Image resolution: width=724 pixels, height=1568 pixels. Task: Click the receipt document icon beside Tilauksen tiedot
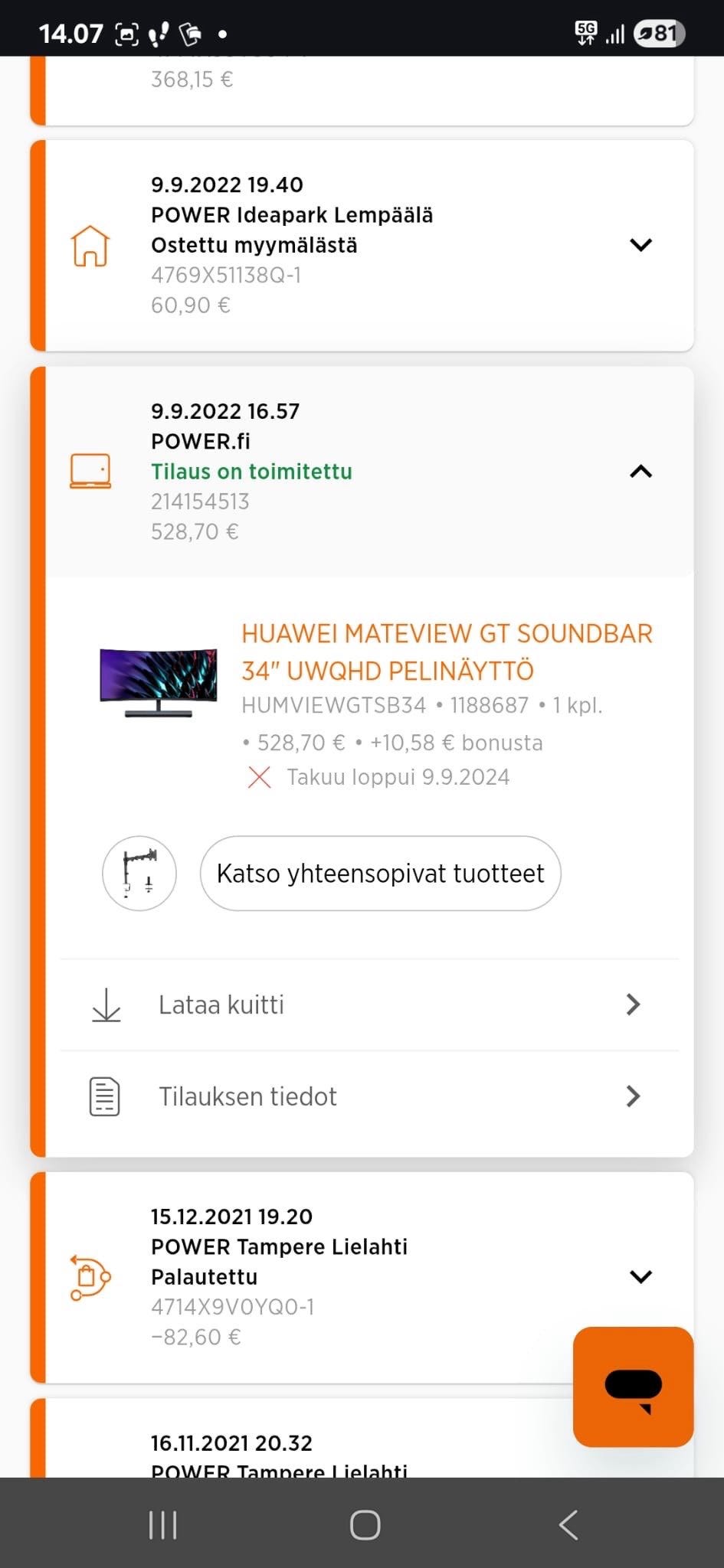point(105,1096)
